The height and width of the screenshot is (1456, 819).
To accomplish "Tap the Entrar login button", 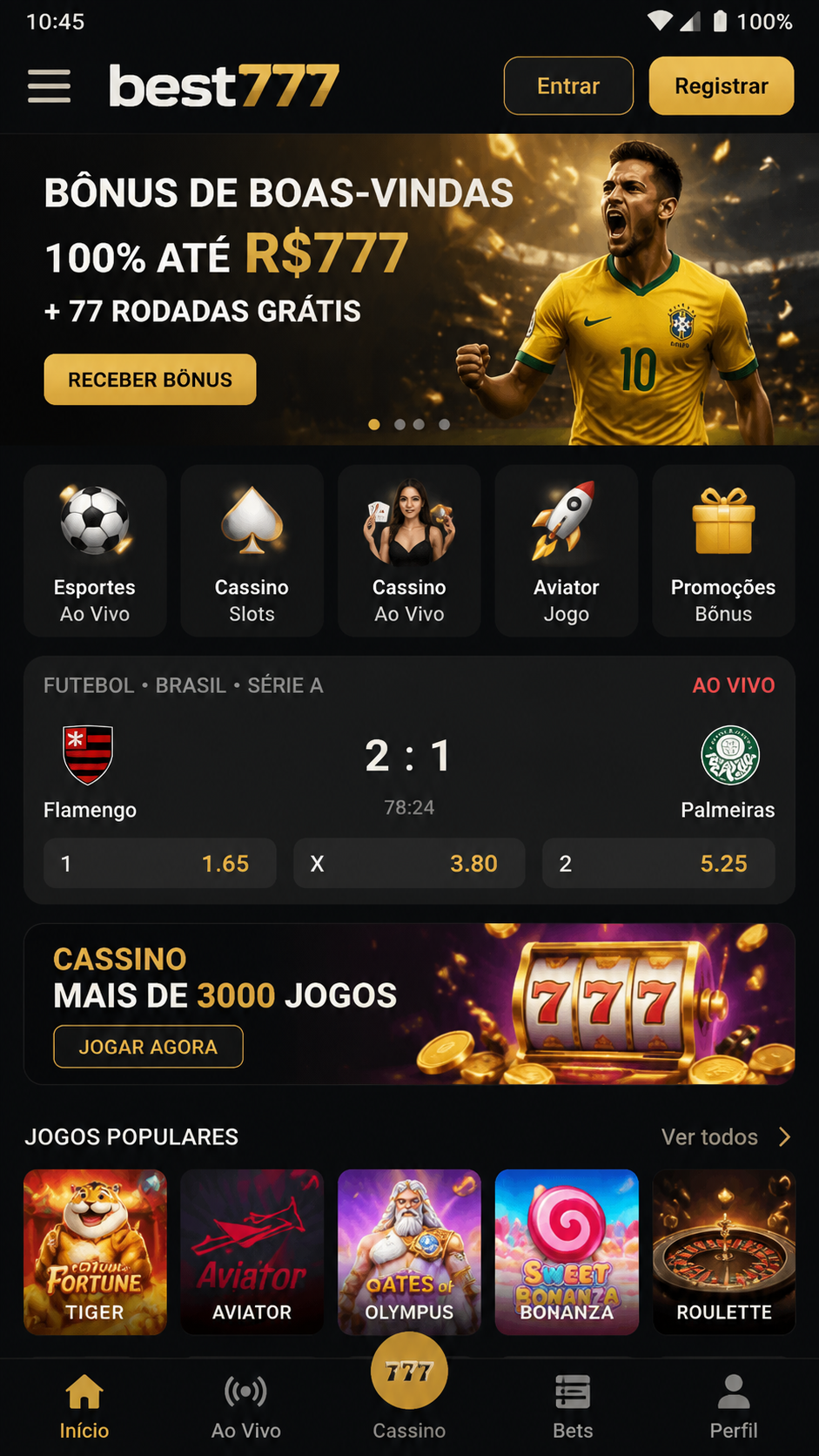I will pos(568,85).
